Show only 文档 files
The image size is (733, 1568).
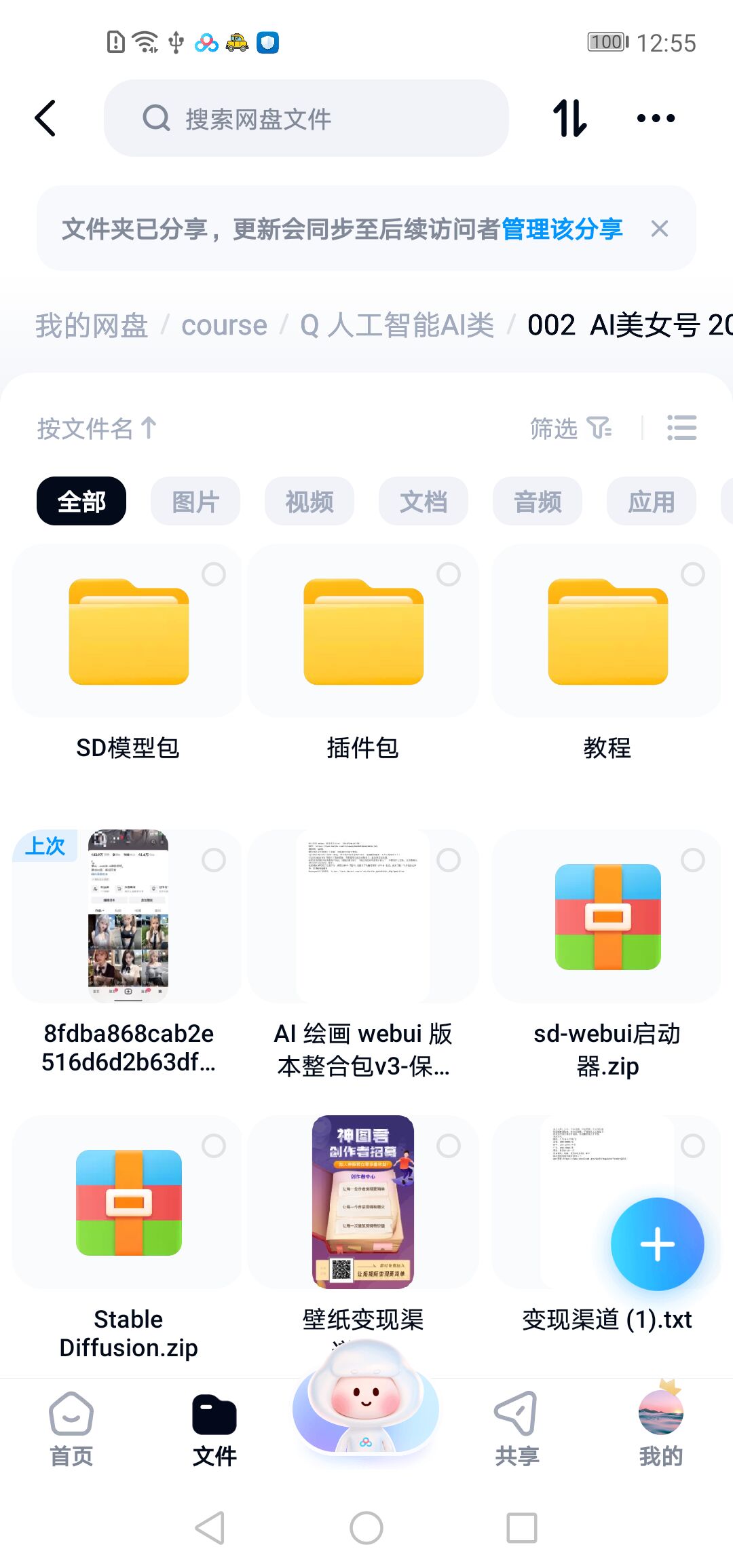pyautogui.click(x=424, y=502)
